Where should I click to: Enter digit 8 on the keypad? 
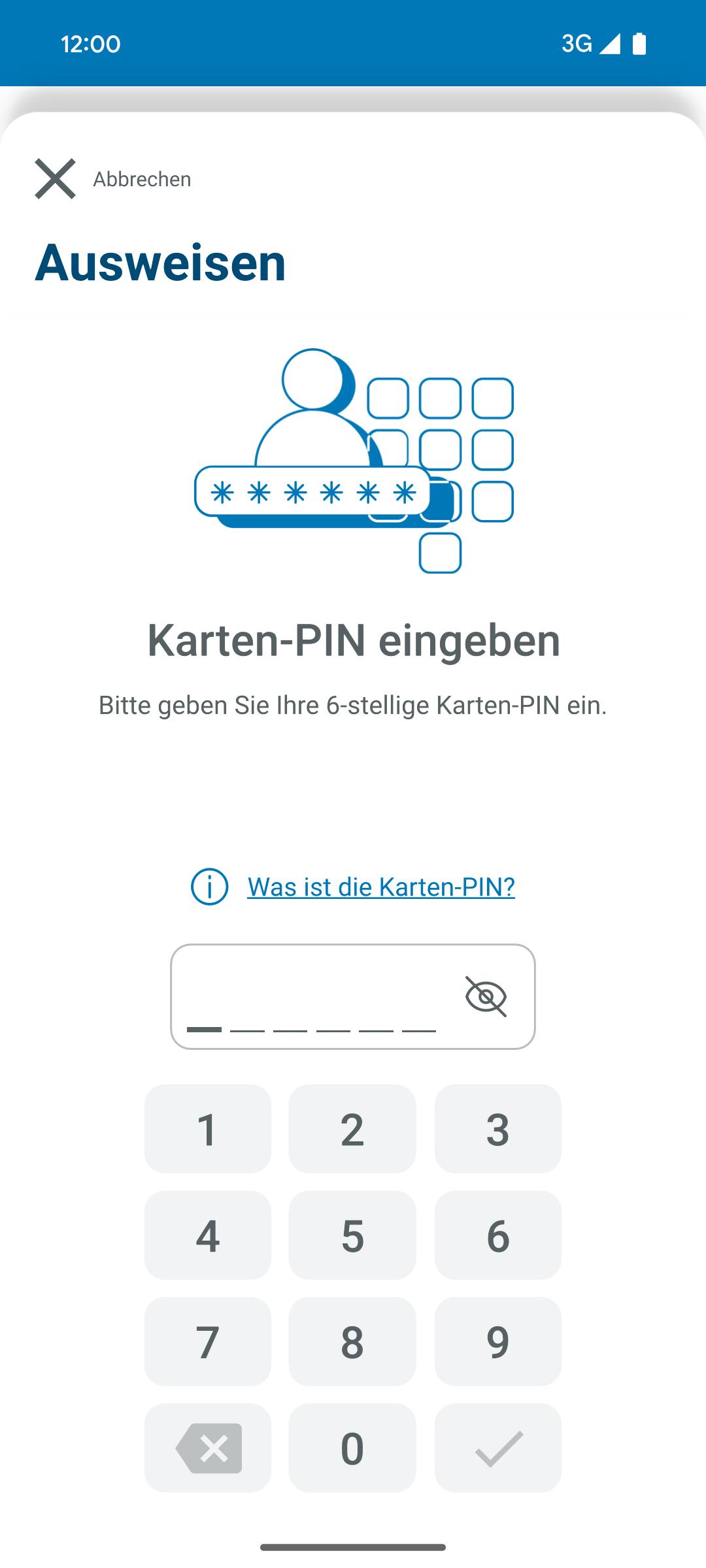[x=352, y=1341]
